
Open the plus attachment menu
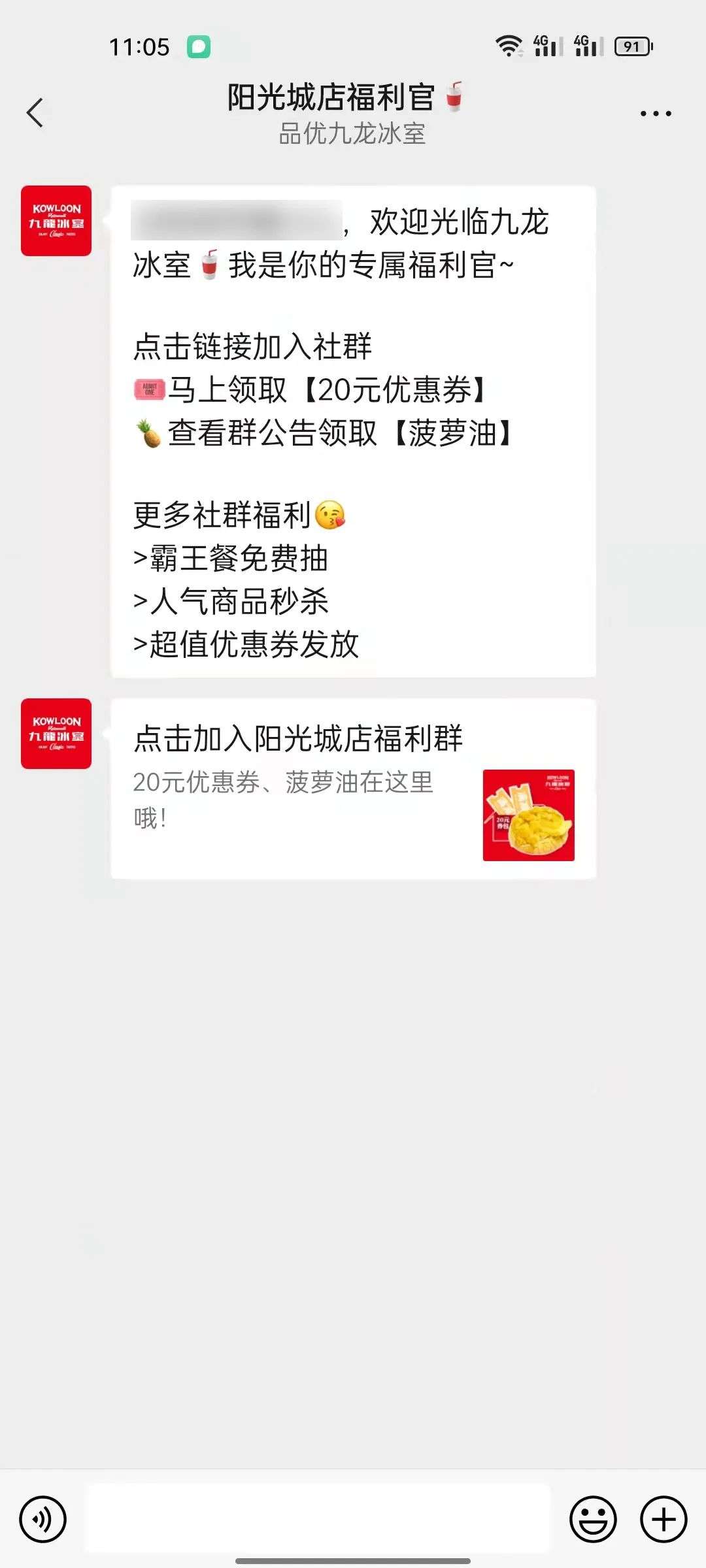tap(664, 1519)
